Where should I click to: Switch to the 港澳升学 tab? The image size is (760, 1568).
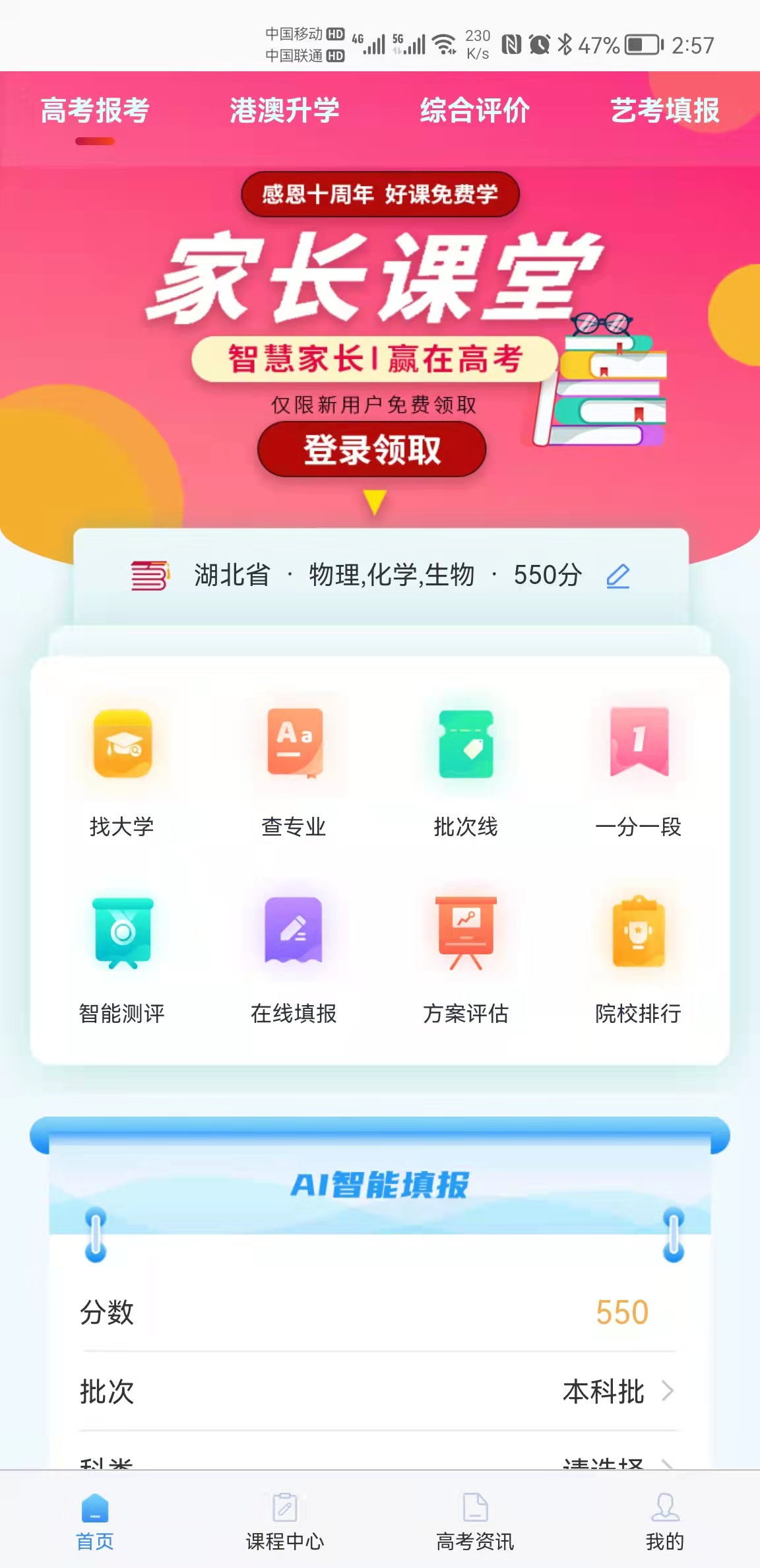click(x=285, y=110)
